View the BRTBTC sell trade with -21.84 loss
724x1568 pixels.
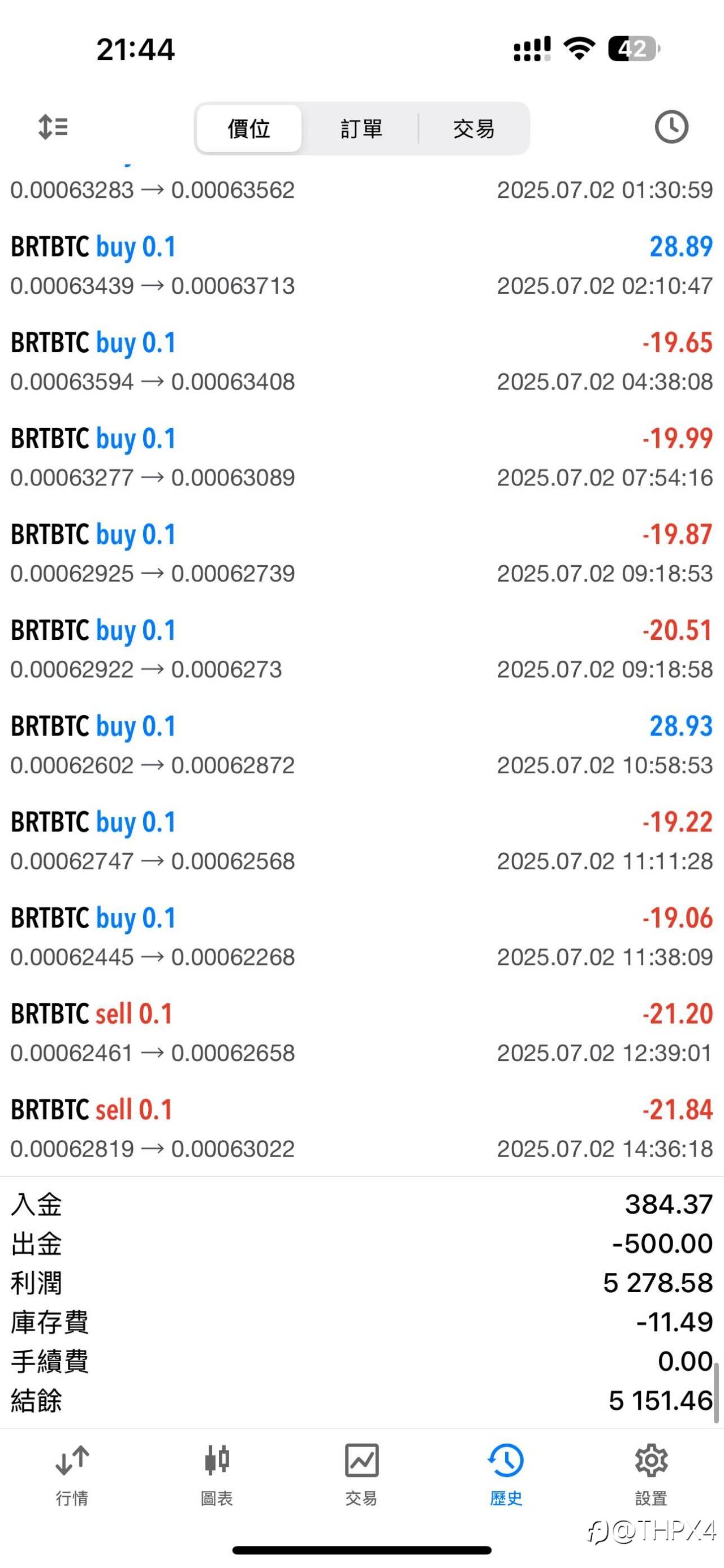pyautogui.click(x=361, y=1129)
